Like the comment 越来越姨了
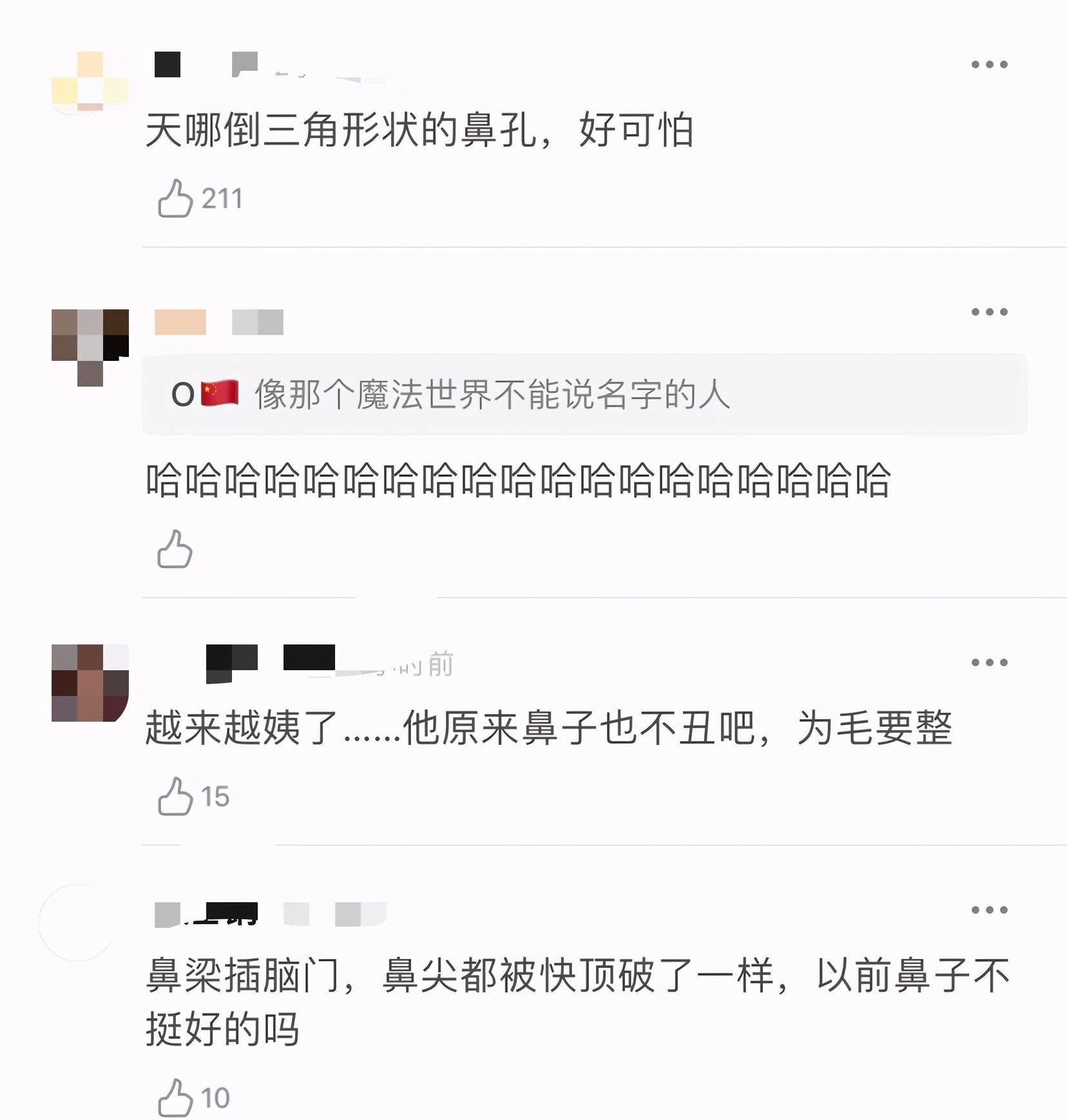The height and width of the screenshot is (1120, 1067). coord(175,797)
